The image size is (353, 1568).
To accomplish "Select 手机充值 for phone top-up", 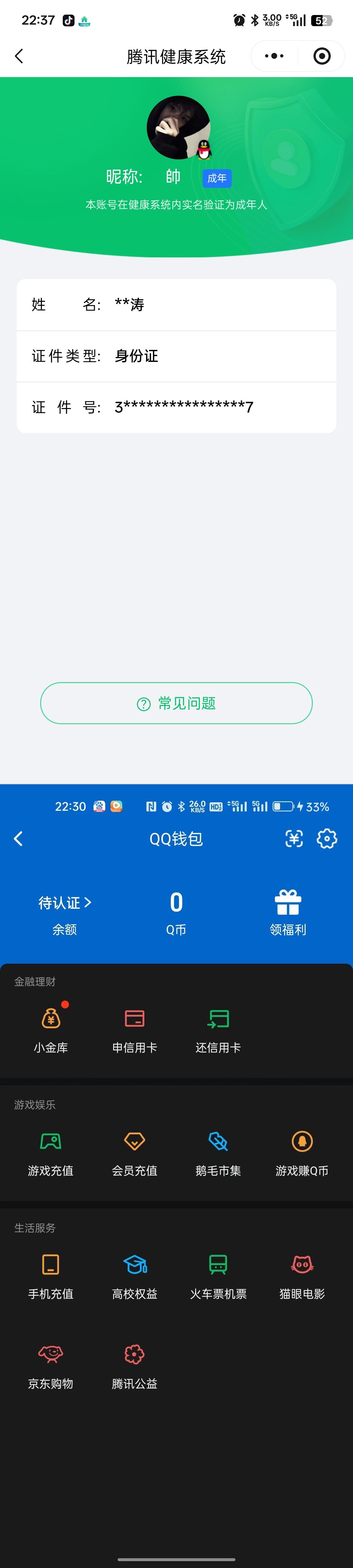I will 51,1276.
